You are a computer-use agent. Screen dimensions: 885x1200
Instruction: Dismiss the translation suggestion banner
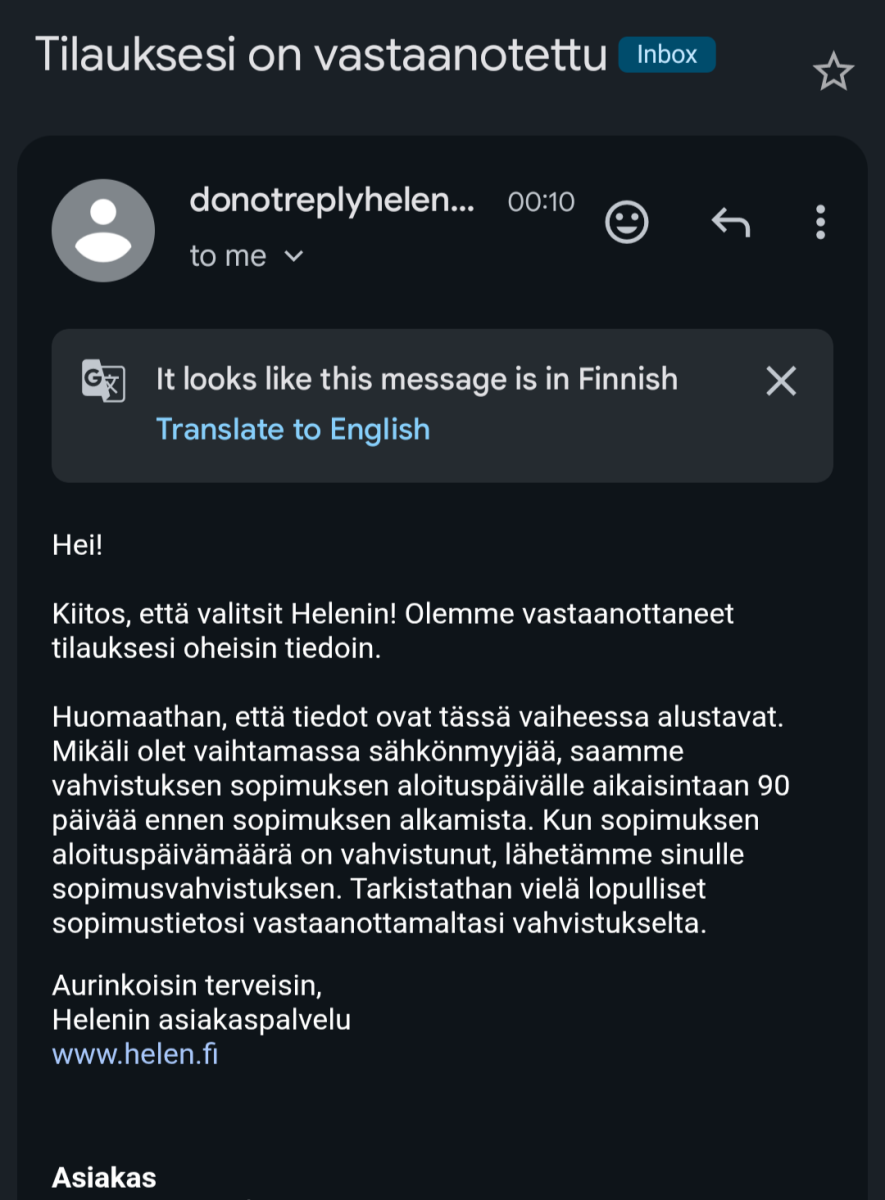pyautogui.click(x=780, y=381)
